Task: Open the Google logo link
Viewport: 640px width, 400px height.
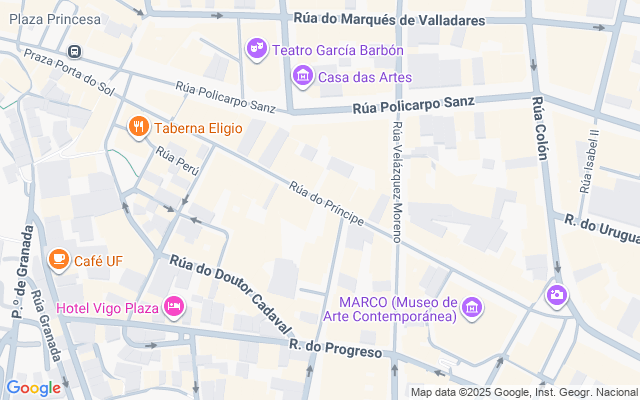Action: pyautogui.click(x=33, y=388)
